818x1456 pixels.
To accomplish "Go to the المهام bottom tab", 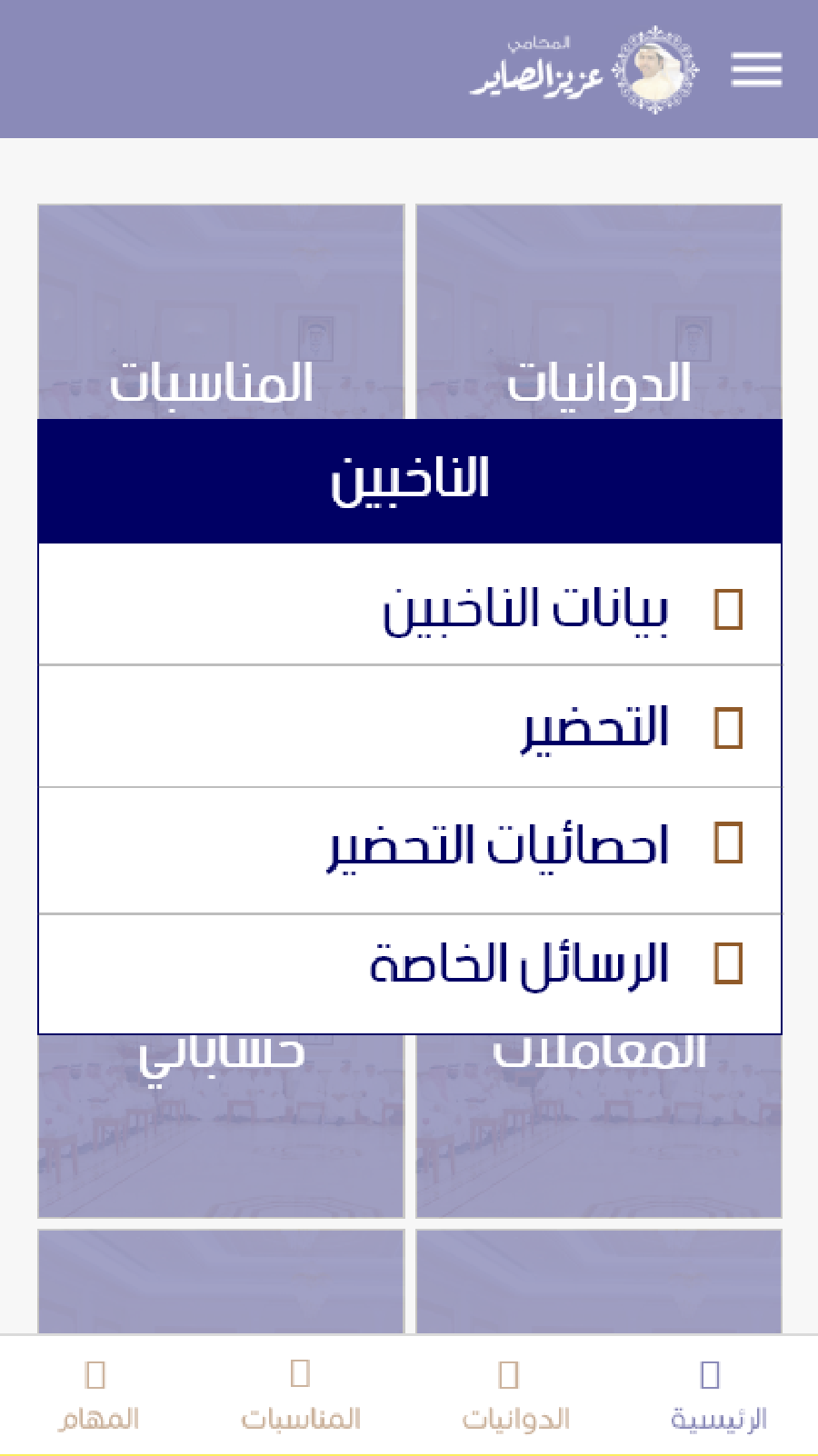I will [98, 1395].
